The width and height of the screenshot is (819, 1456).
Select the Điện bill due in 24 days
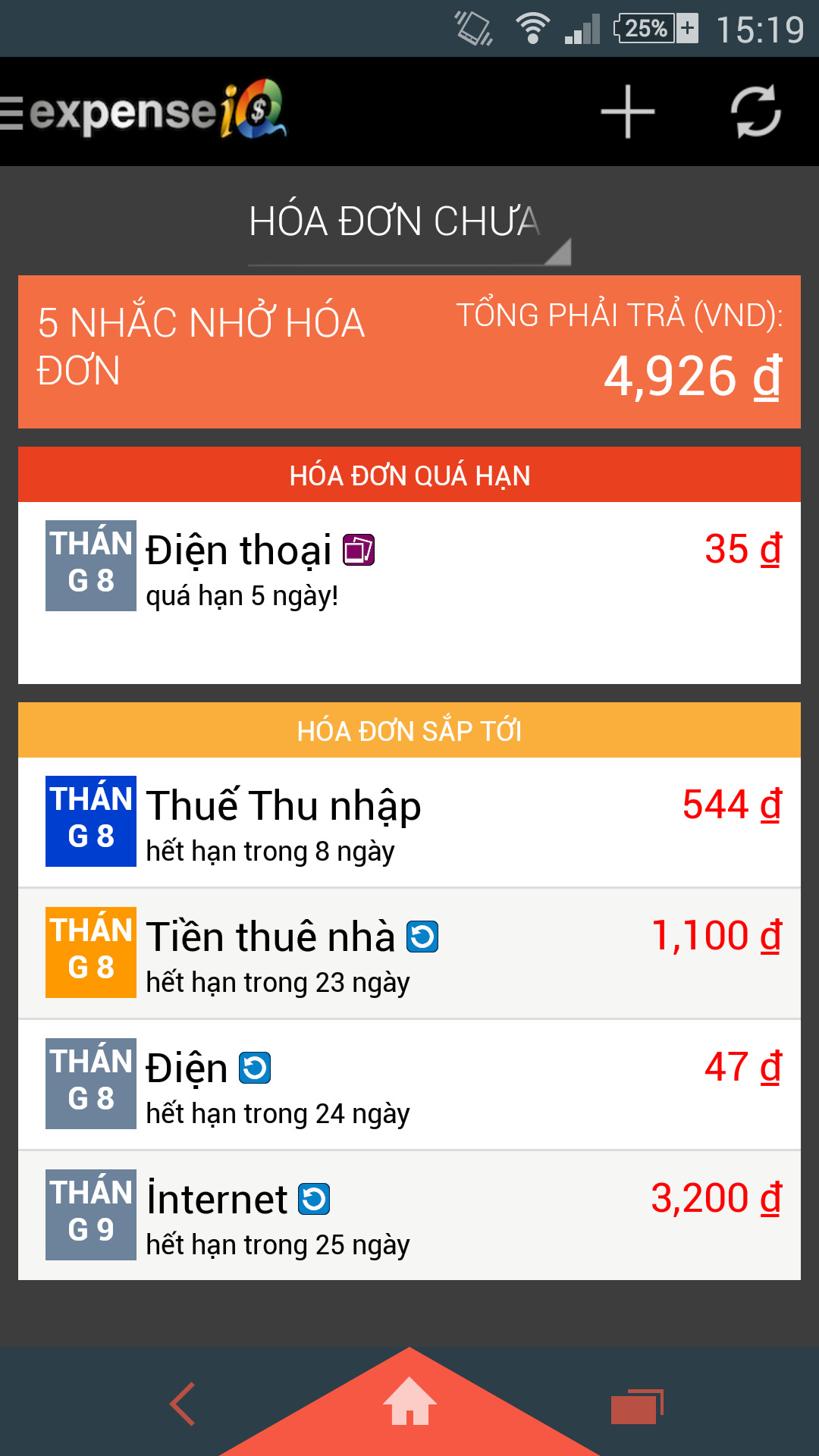point(409,1085)
